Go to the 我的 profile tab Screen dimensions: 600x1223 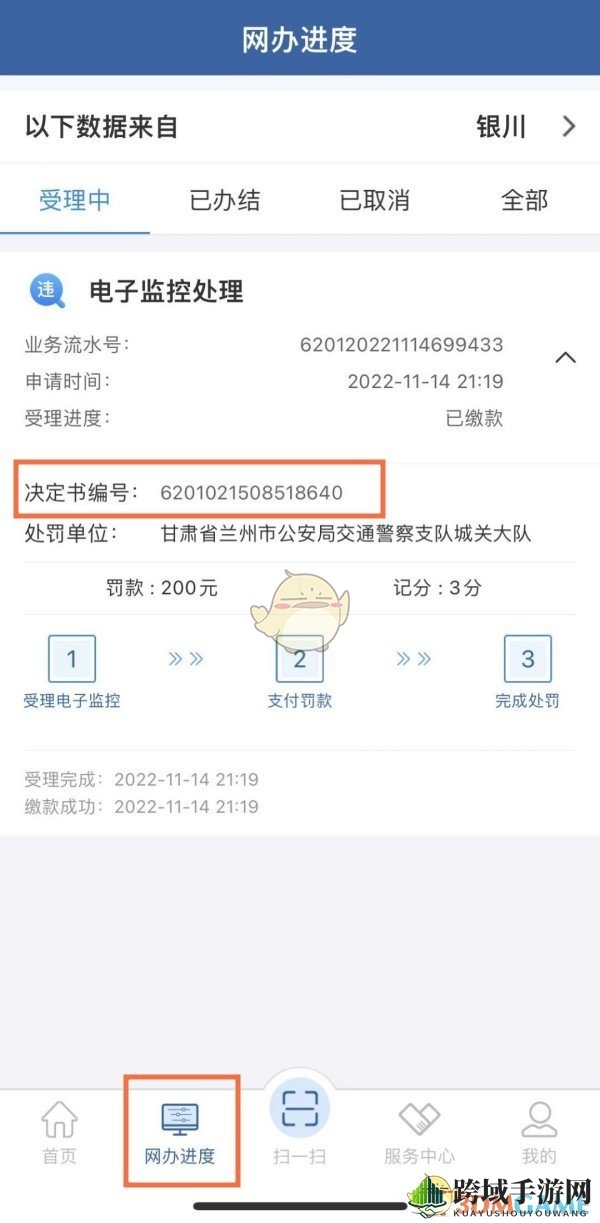[539, 1135]
